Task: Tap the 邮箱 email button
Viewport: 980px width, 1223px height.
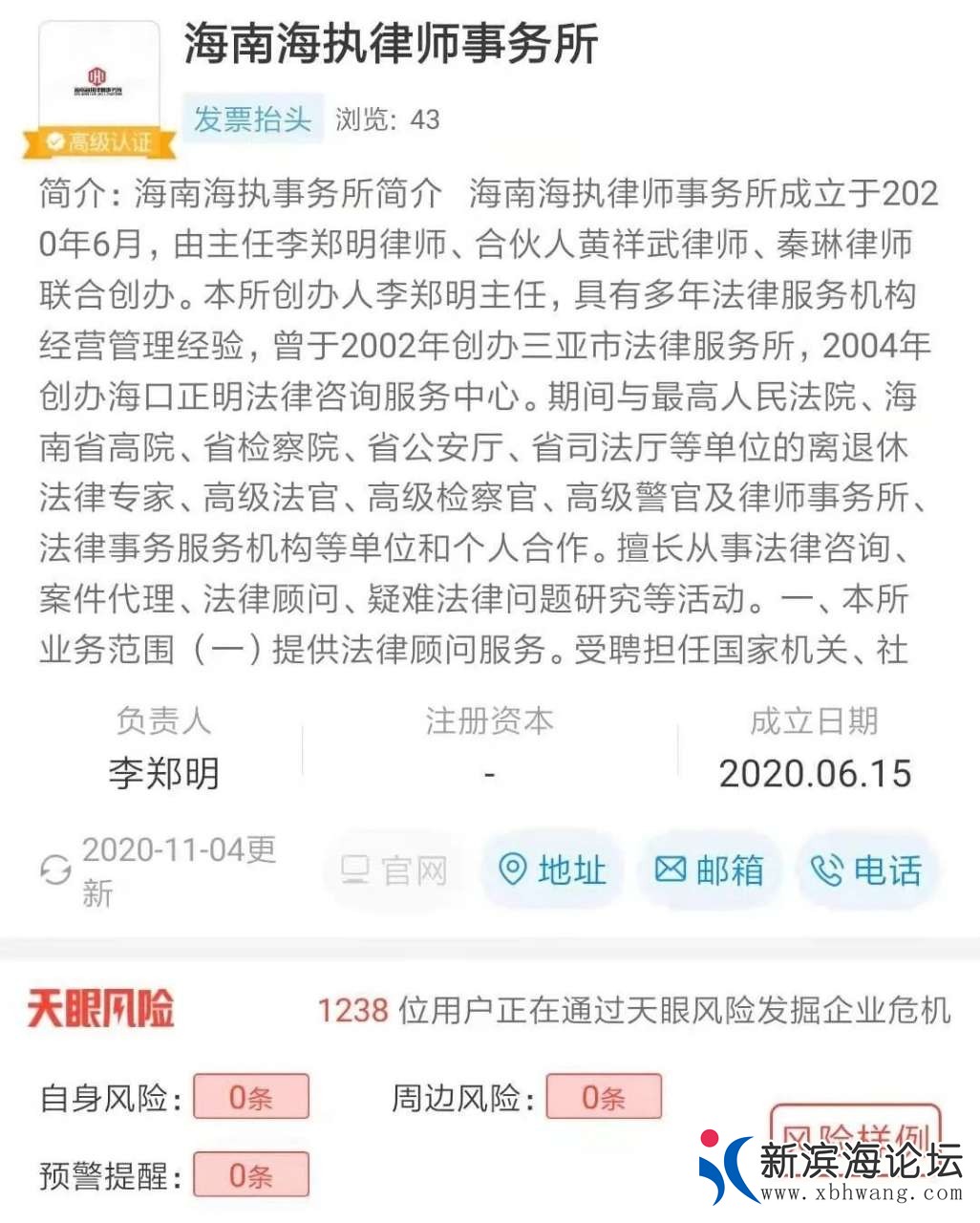Action: point(709,869)
